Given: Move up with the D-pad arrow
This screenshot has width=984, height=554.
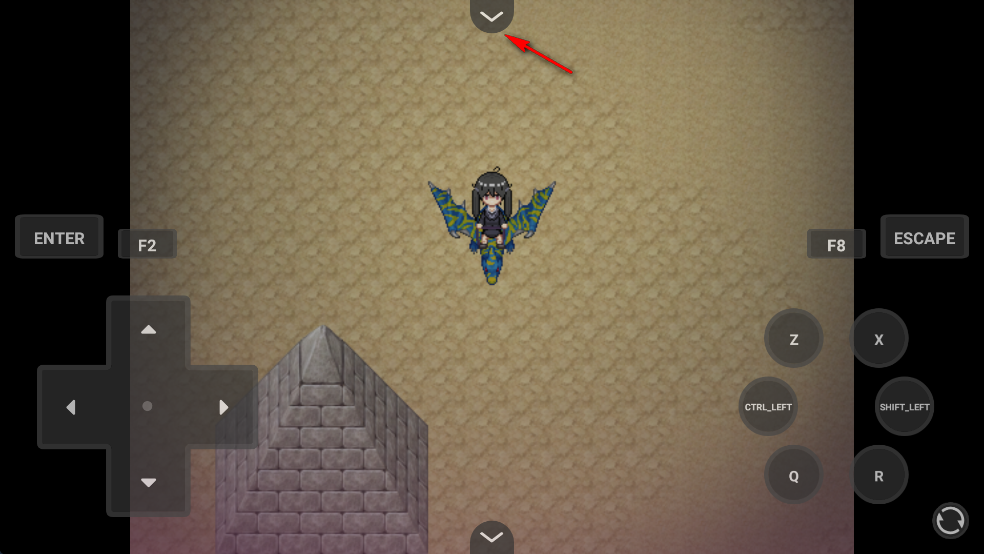Looking at the screenshot, I should tap(148, 330).
